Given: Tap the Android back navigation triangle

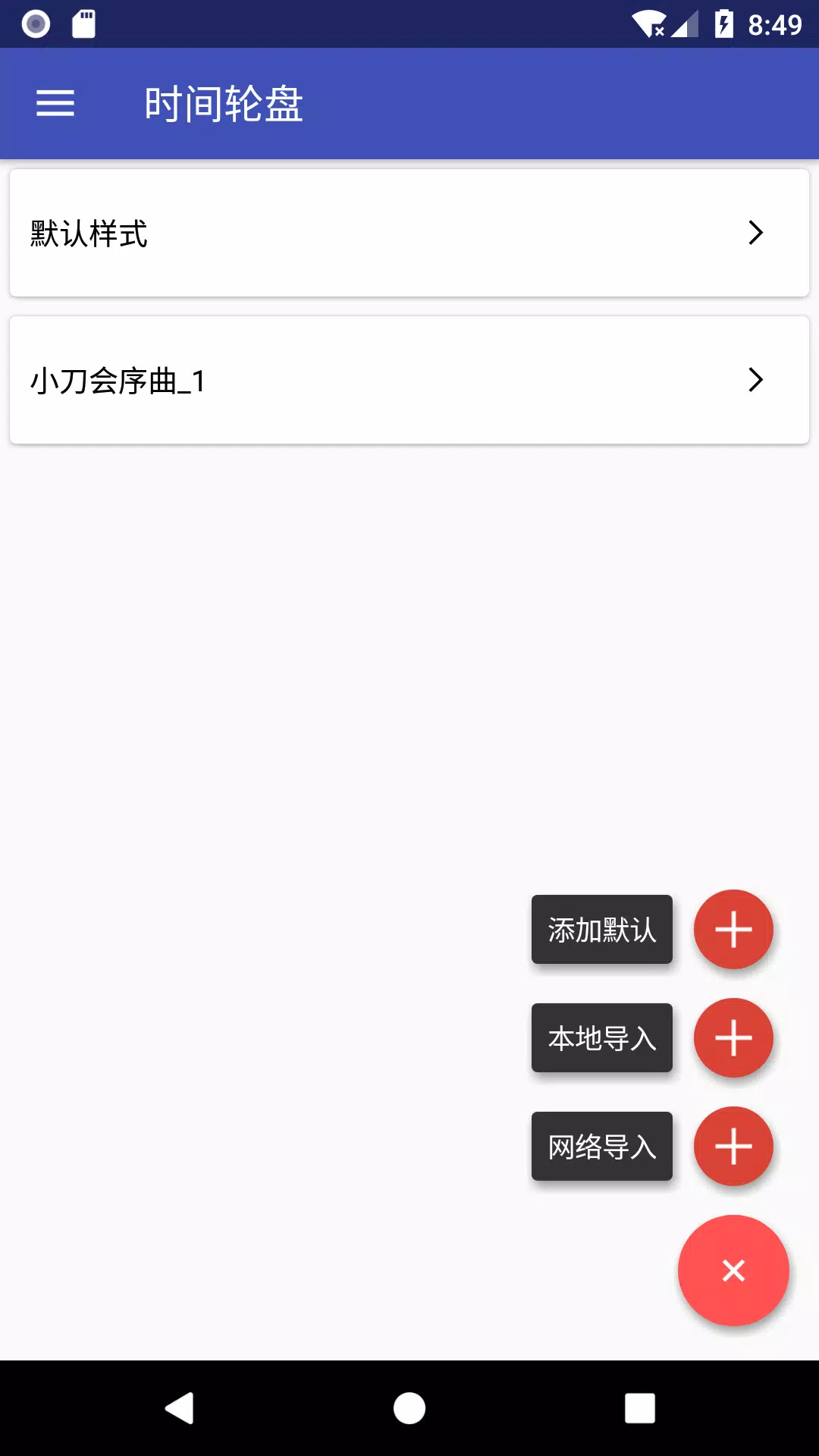Looking at the screenshot, I should click(x=180, y=1410).
